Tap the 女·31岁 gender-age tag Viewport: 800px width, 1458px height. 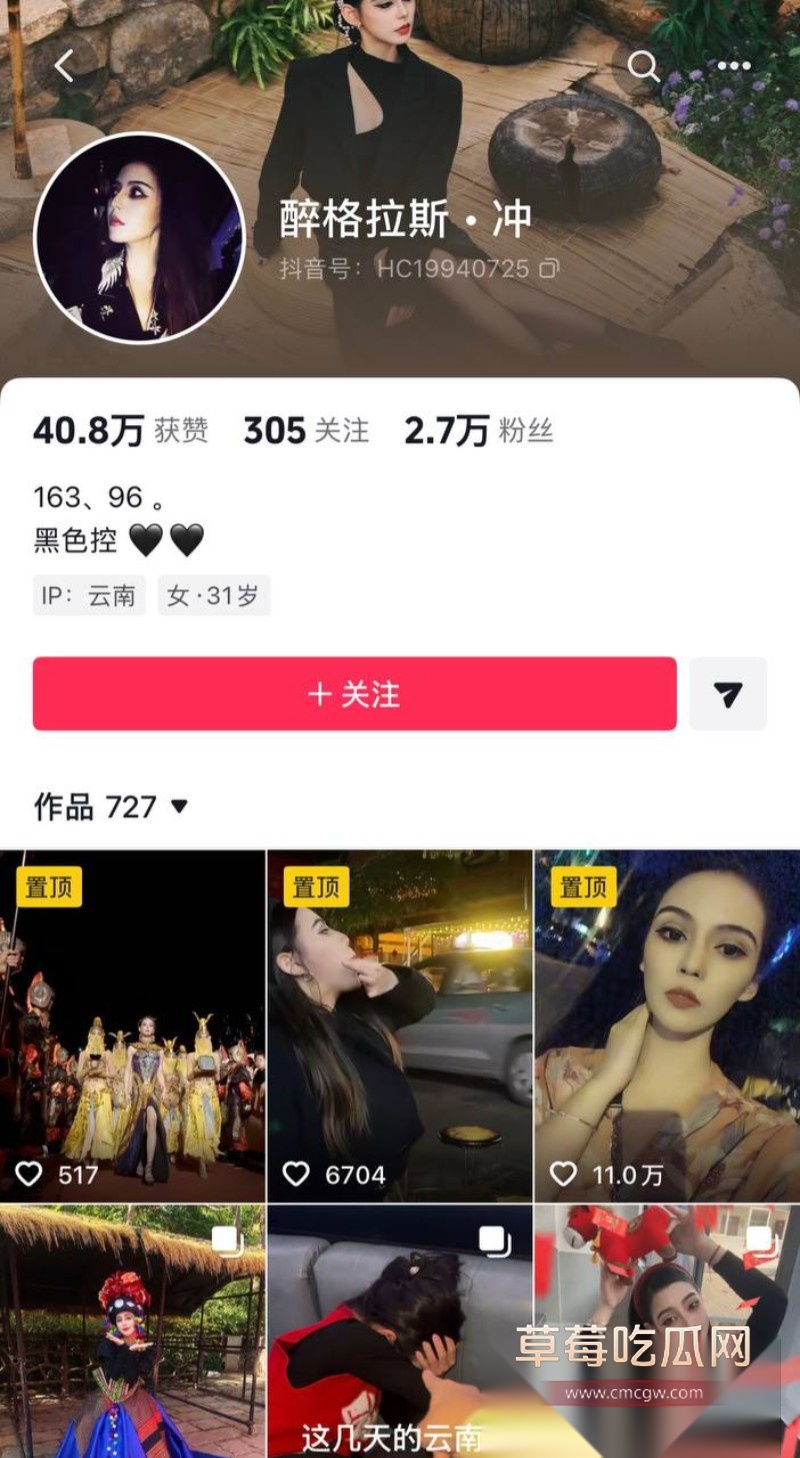tap(213, 595)
